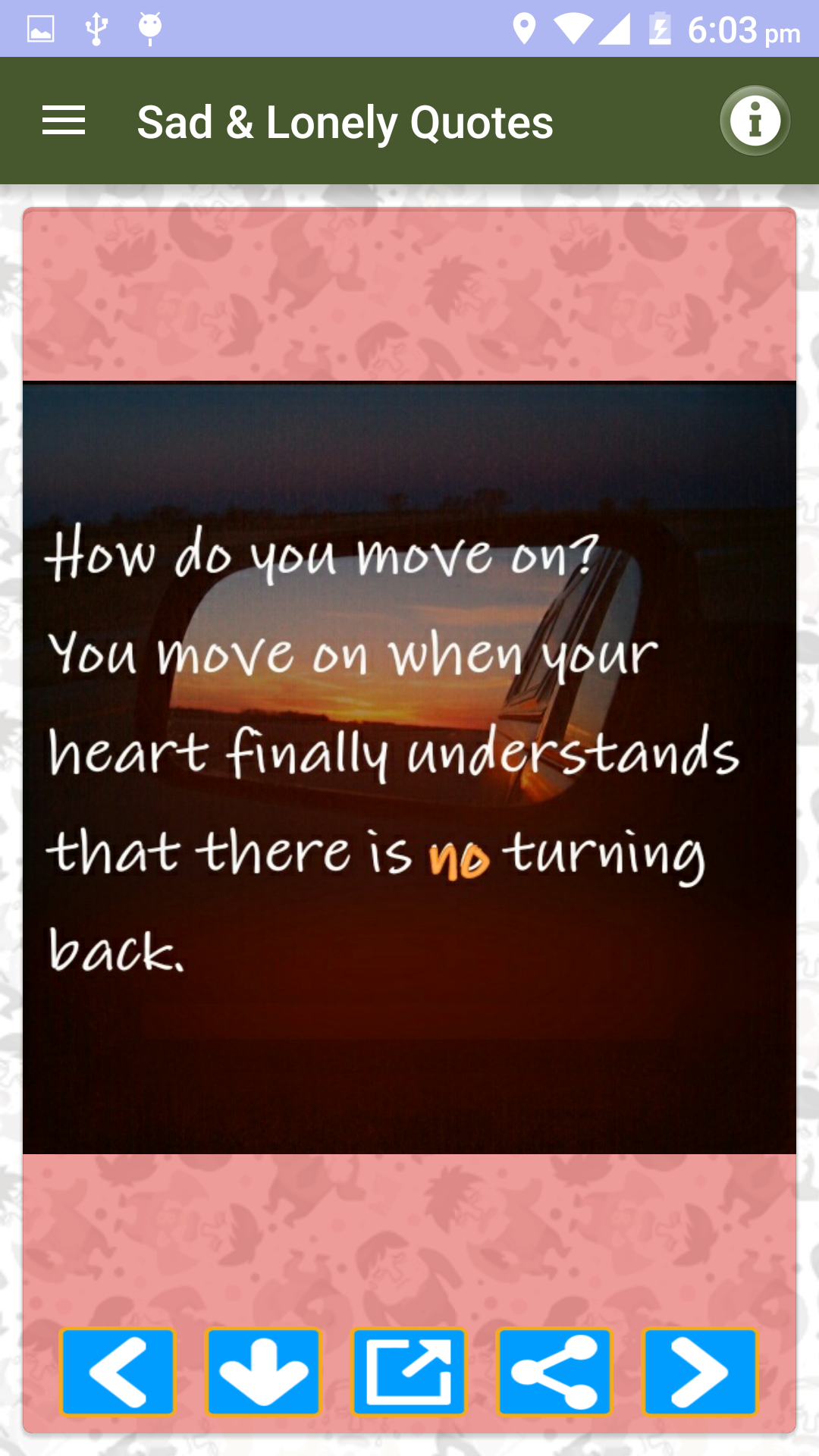Share this quote image
The width and height of the screenshot is (819, 1456).
pyautogui.click(x=554, y=1372)
